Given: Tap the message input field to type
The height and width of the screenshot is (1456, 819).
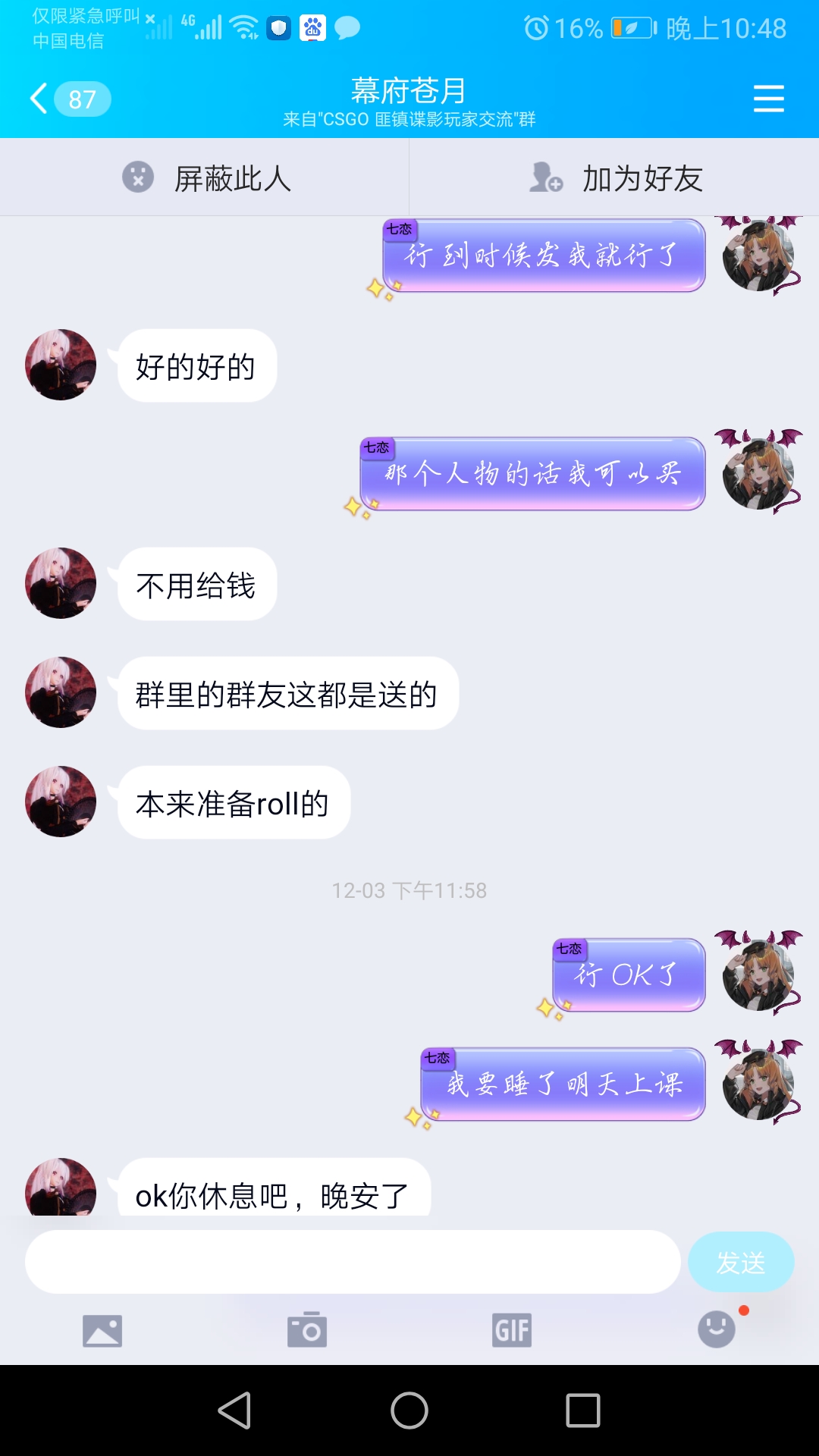Looking at the screenshot, I should (349, 1261).
